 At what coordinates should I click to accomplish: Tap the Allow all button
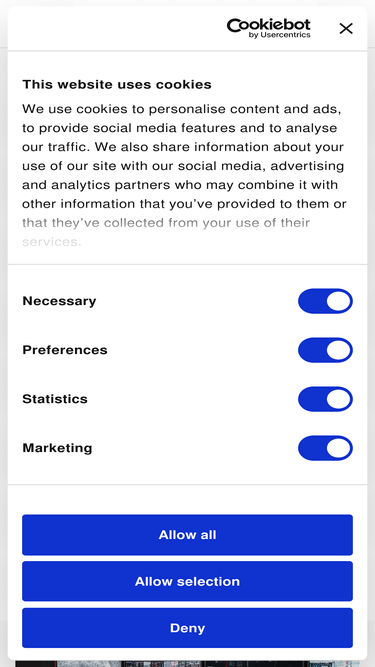(x=188, y=535)
